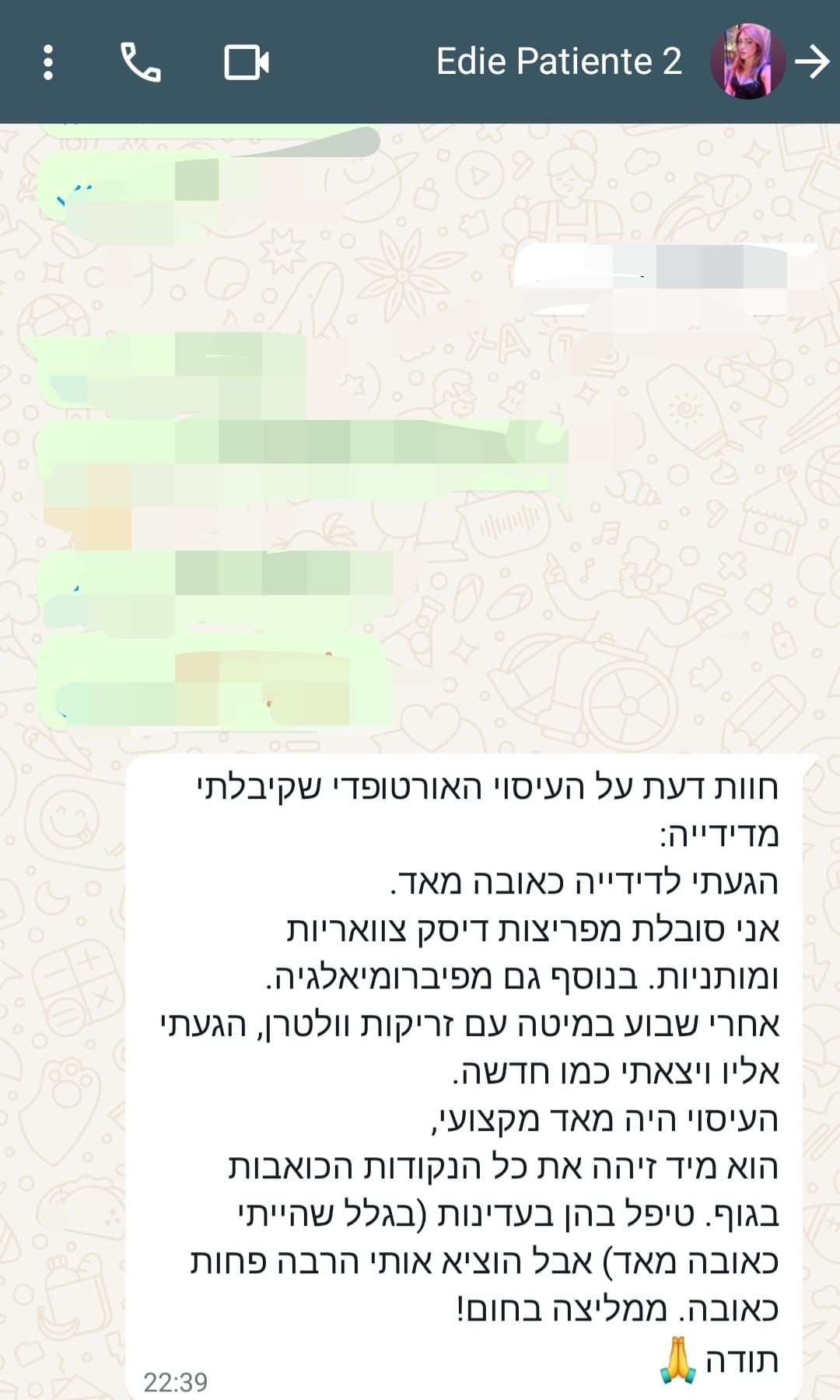Open Edie Patiente 2 contact info
Viewport: 840px width, 1400px height.
tap(558, 62)
